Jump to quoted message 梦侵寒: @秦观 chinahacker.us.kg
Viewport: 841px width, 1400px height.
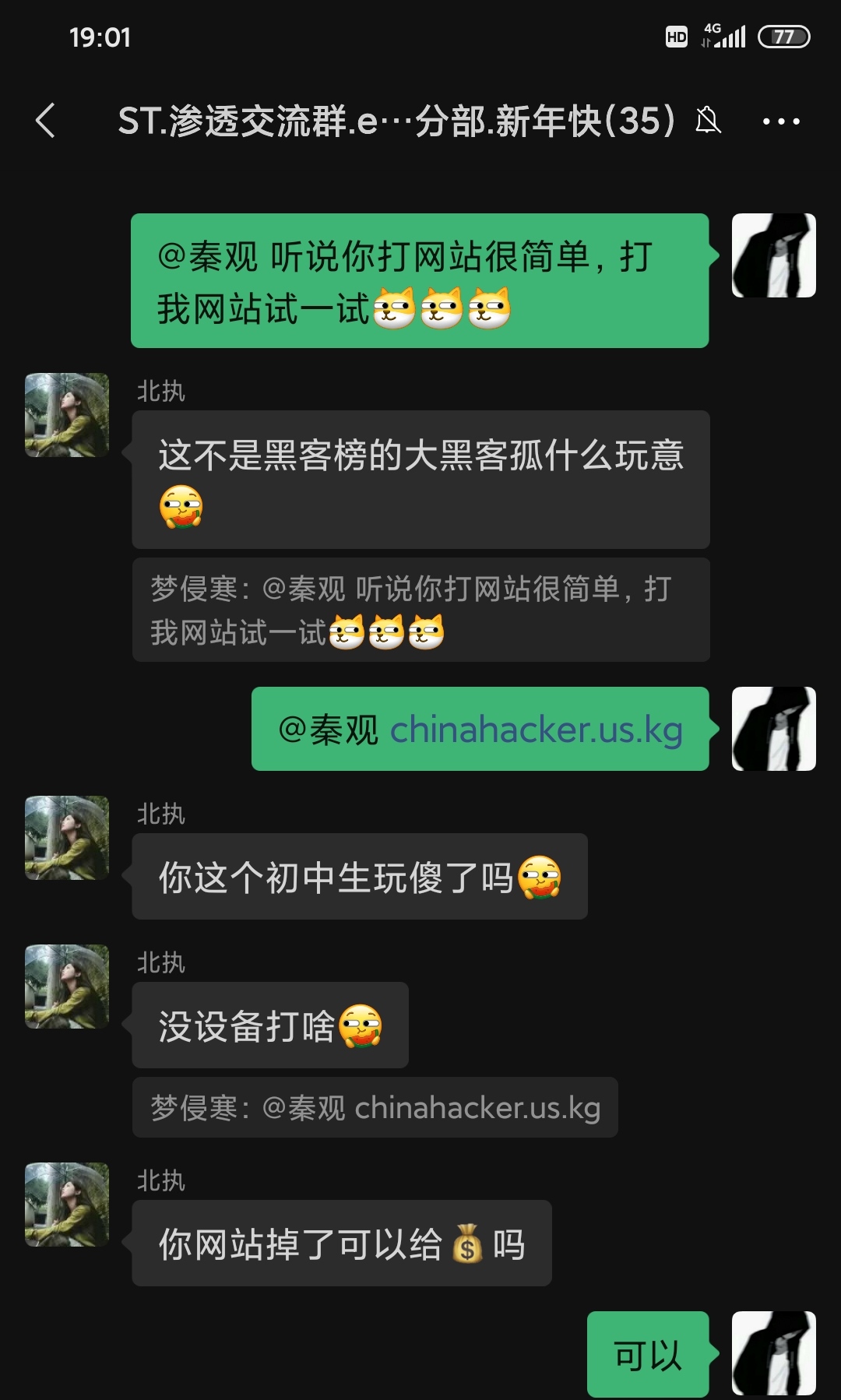375,1107
